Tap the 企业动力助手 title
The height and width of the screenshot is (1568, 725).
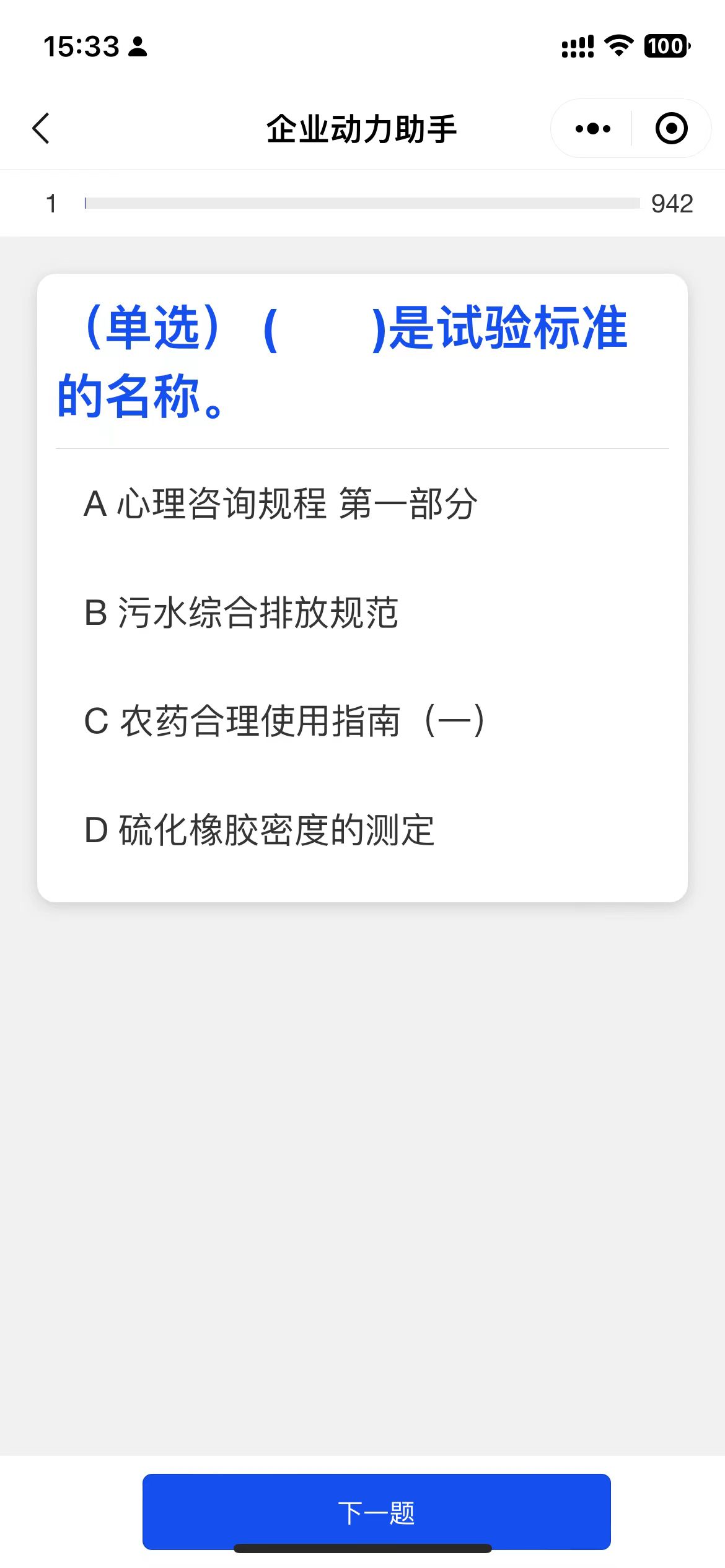(x=361, y=128)
